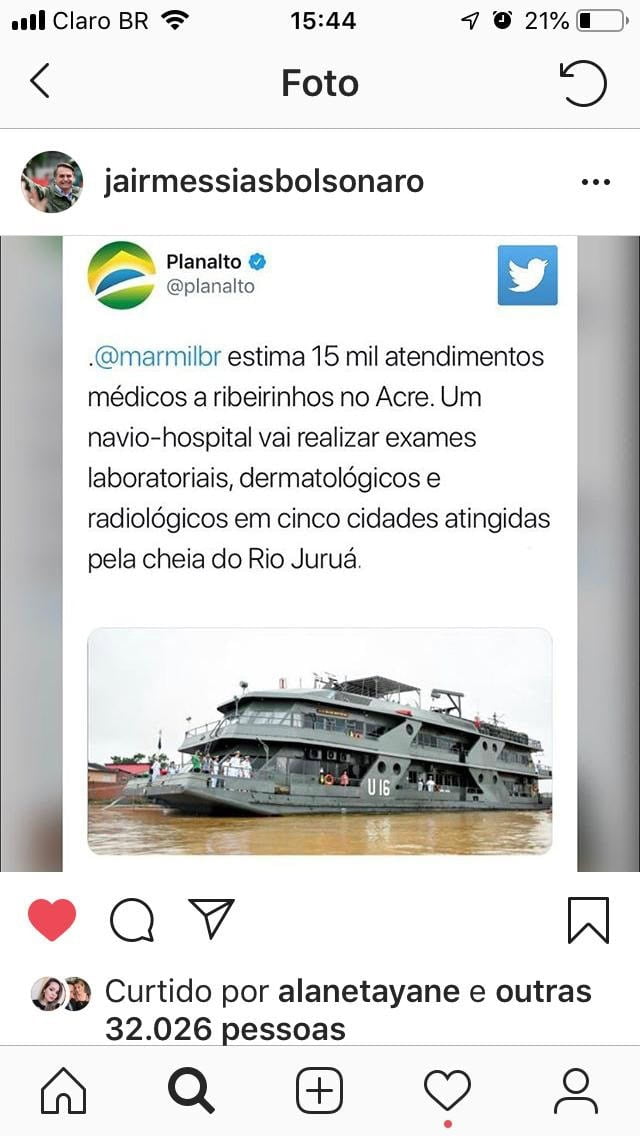
Task: Create a new post with the plus
Action: (x=319, y=1090)
